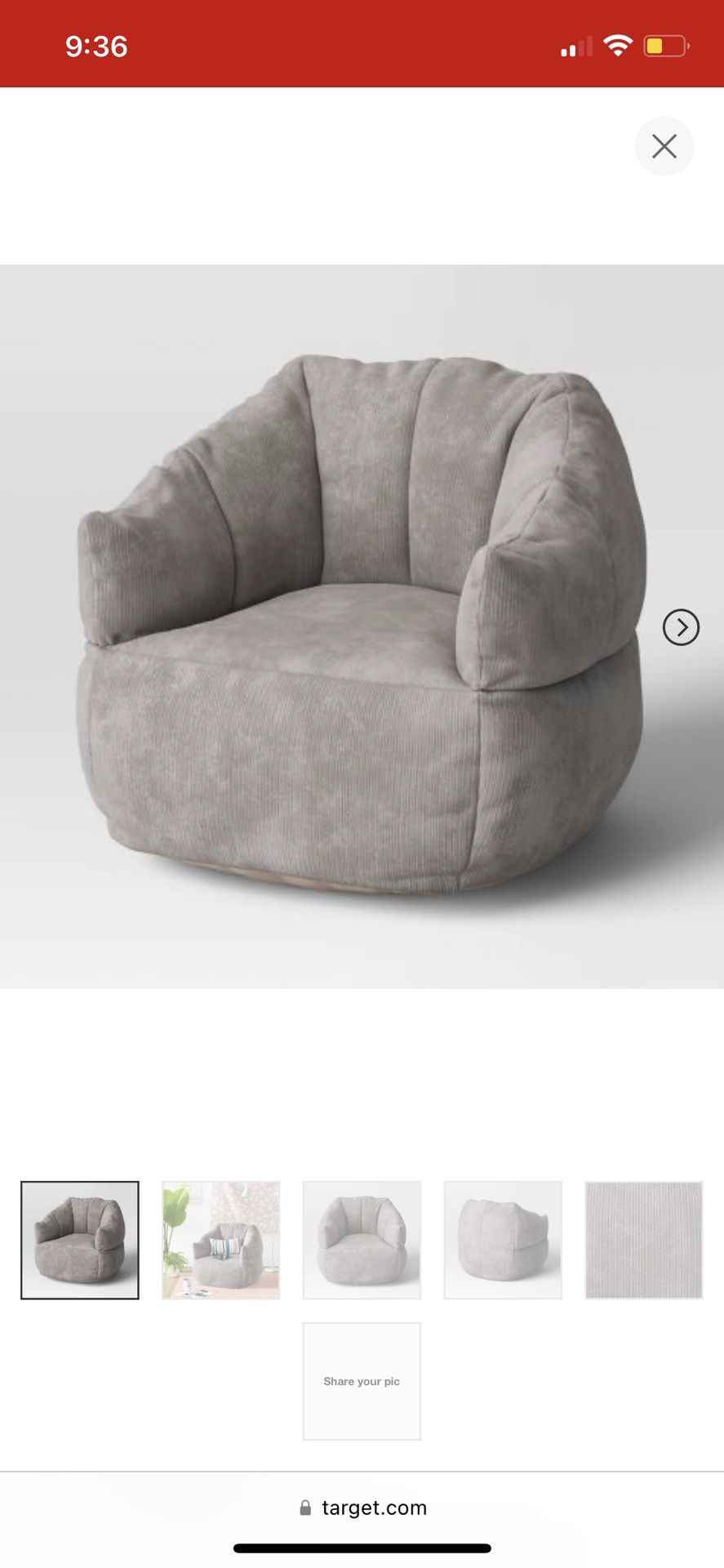
Task: Go to the next product image
Action: pyautogui.click(x=681, y=627)
